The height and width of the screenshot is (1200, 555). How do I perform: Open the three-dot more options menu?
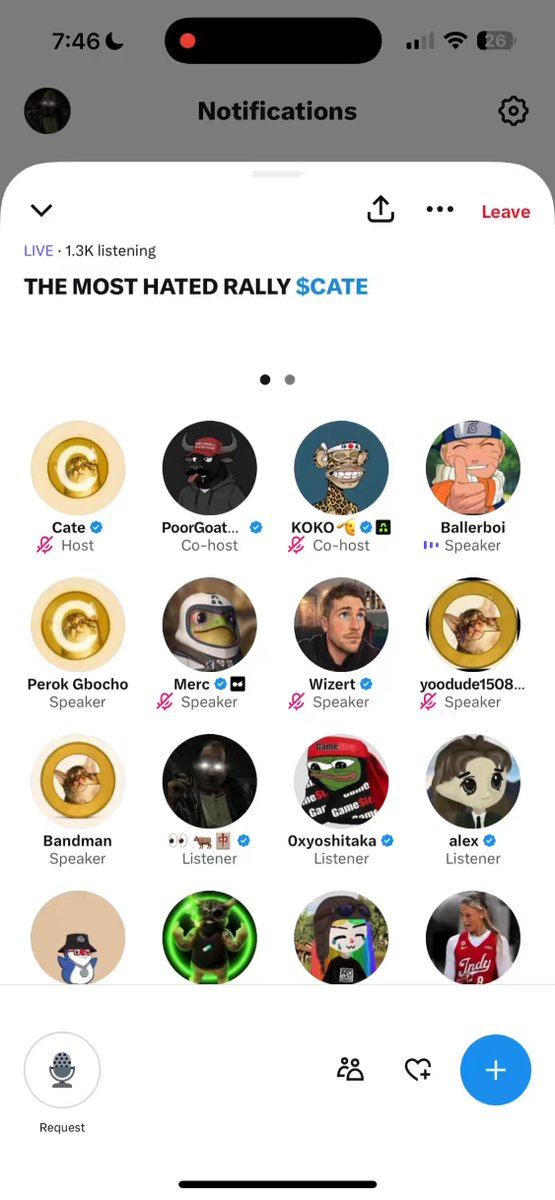pos(440,209)
